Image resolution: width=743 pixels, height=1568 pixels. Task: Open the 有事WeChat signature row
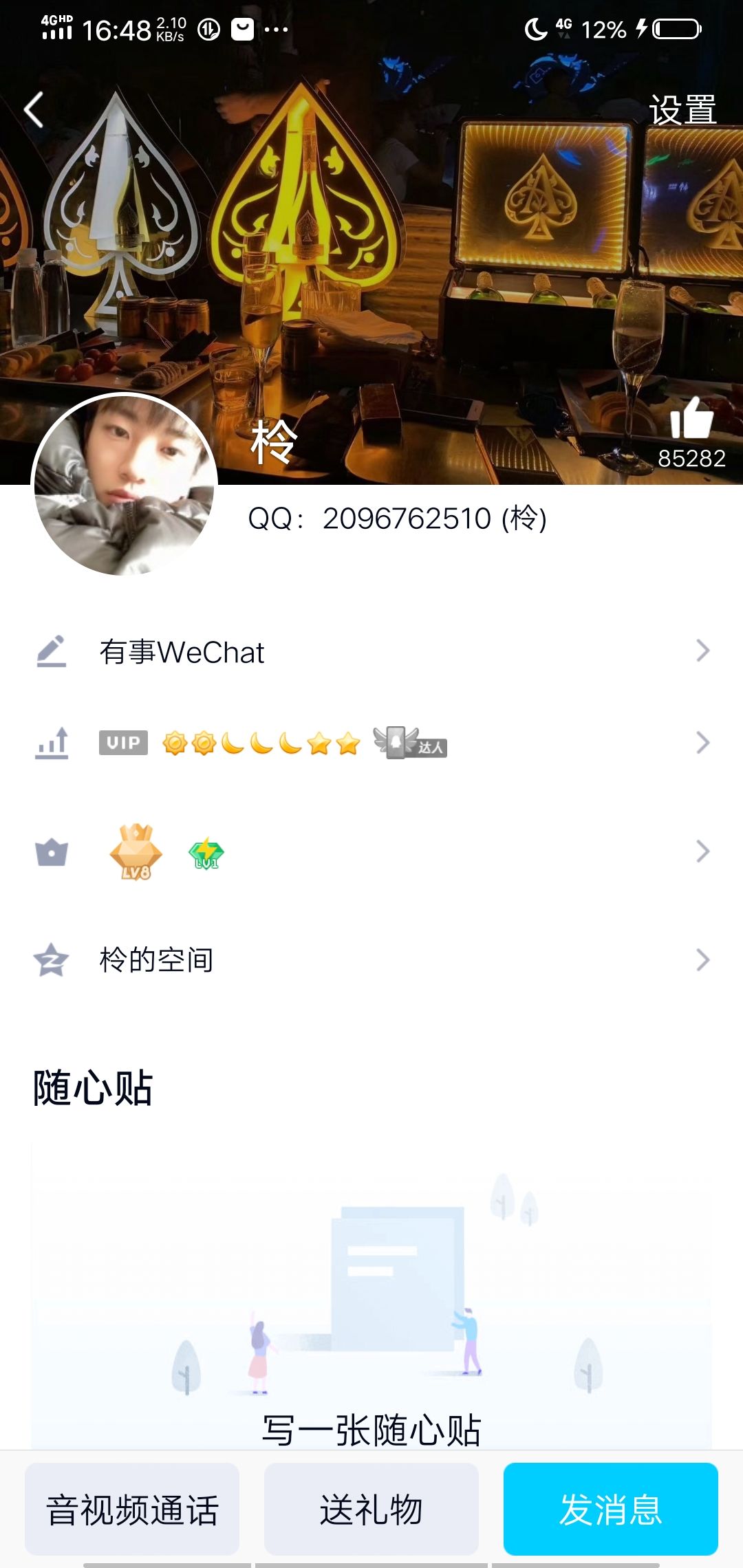(x=371, y=651)
